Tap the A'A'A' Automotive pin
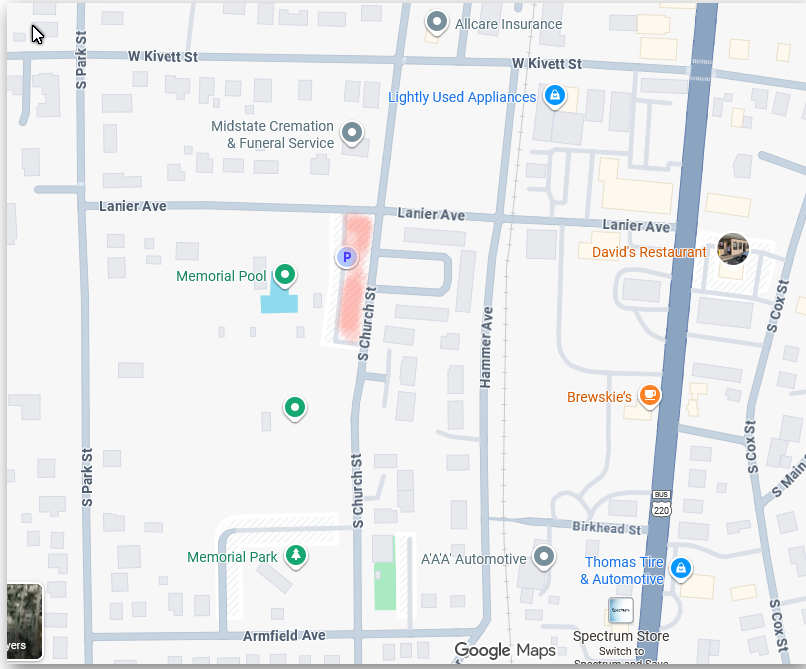This screenshot has width=806, height=669. [543, 555]
